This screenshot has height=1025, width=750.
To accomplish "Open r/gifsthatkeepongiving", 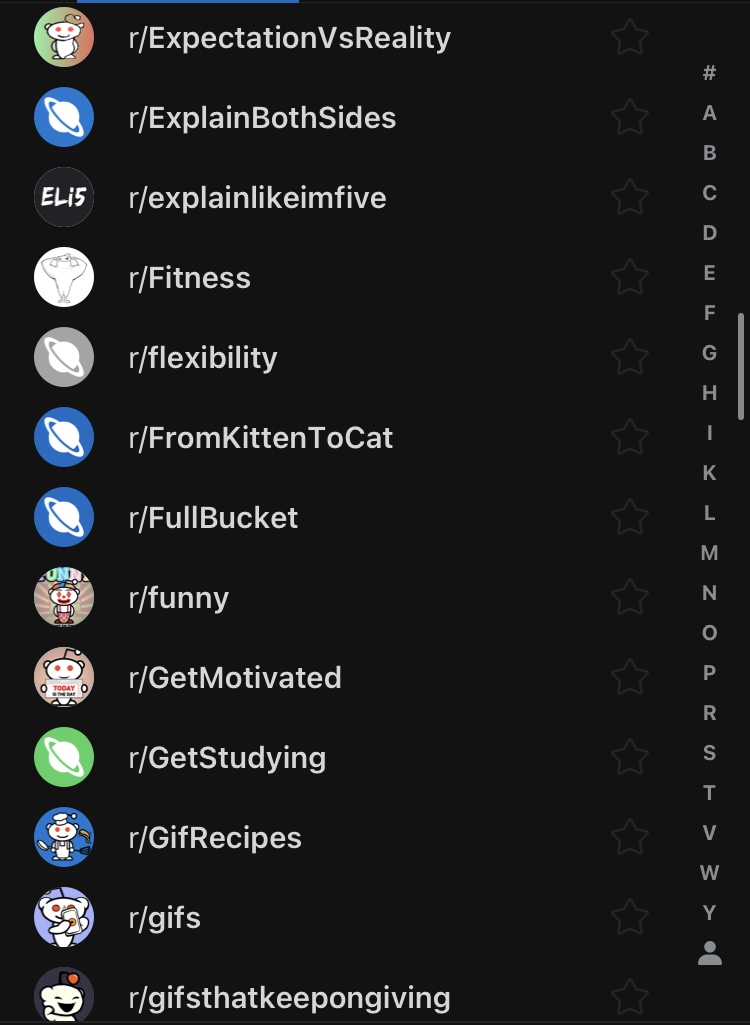I will click(x=289, y=997).
